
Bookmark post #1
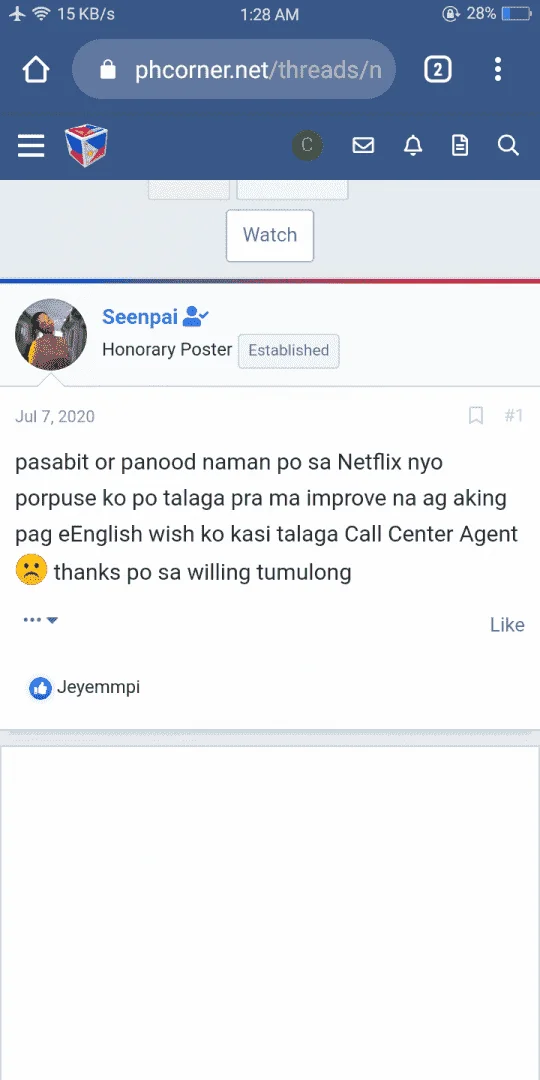tap(476, 415)
